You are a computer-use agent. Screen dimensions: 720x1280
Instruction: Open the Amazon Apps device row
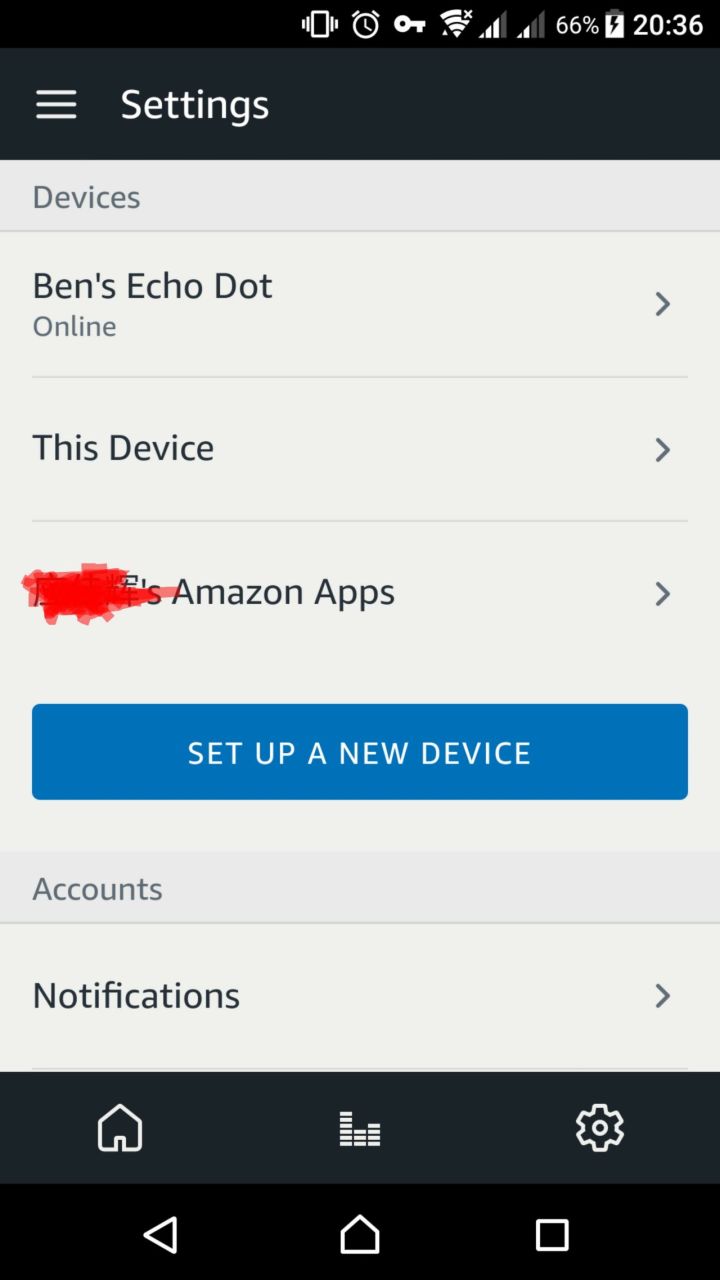[x=360, y=593]
